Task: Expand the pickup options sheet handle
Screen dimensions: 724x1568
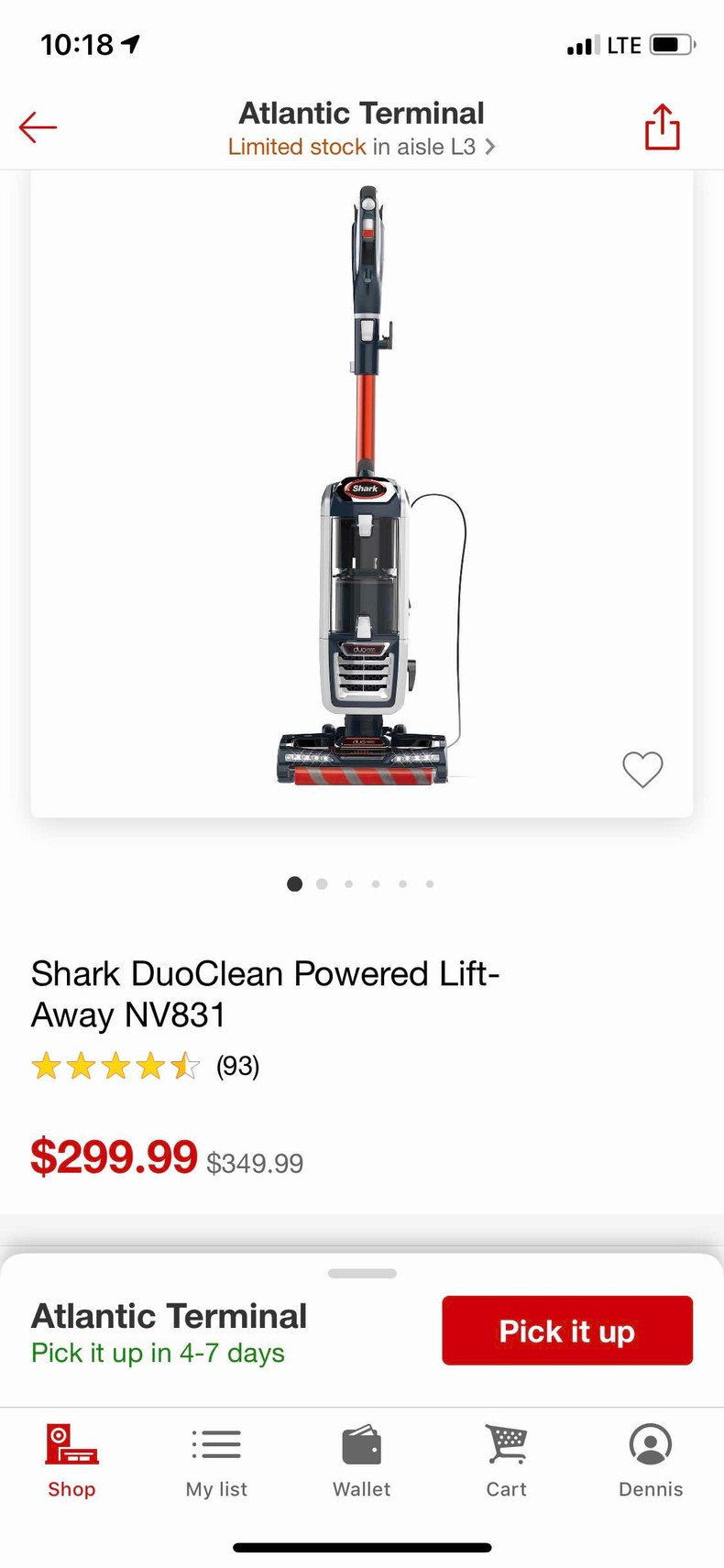Action: (x=362, y=1273)
